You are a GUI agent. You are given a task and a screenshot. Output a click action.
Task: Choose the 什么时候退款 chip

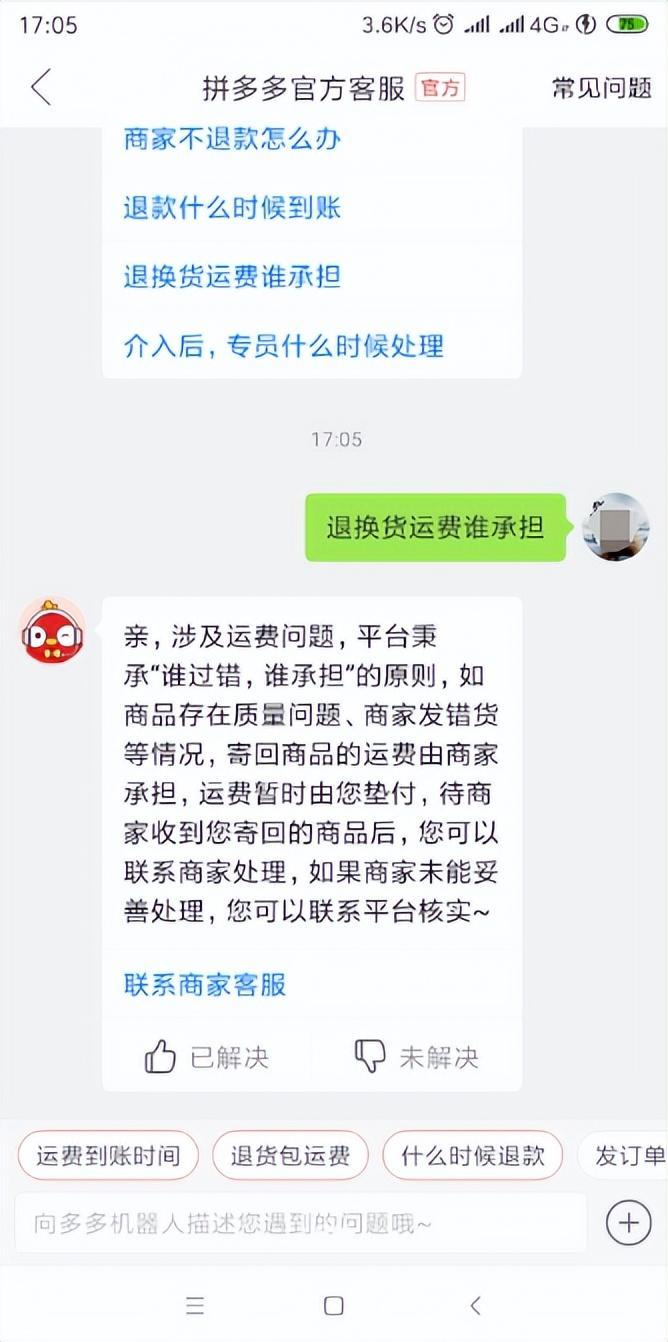click(473, 1156)
